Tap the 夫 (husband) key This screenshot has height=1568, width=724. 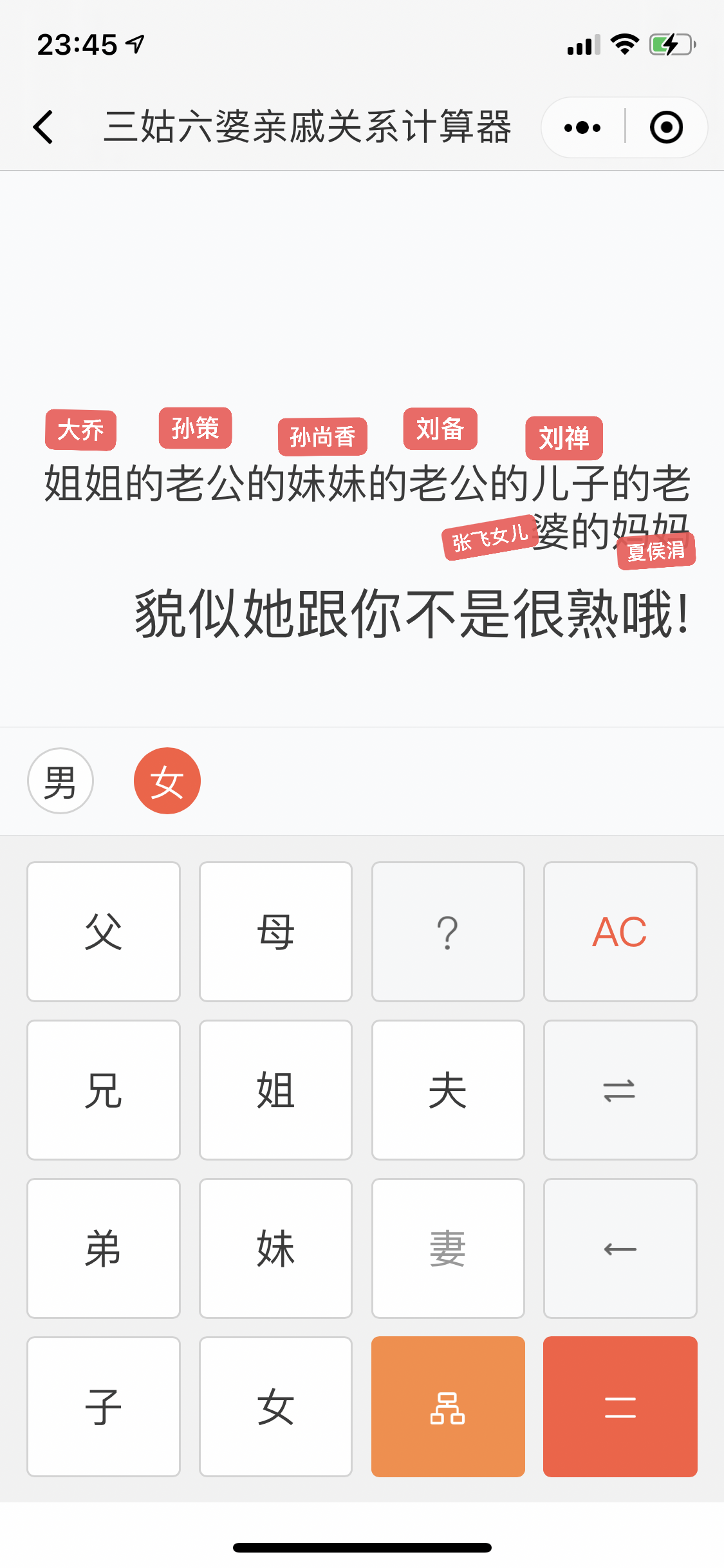[448, 1090]
